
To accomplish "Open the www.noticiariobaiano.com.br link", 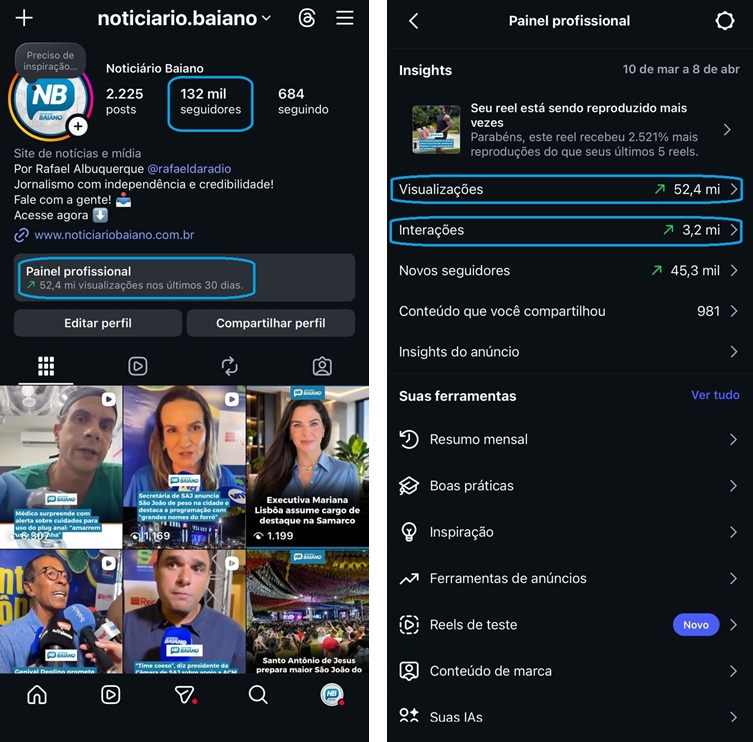I will (113, 235).
